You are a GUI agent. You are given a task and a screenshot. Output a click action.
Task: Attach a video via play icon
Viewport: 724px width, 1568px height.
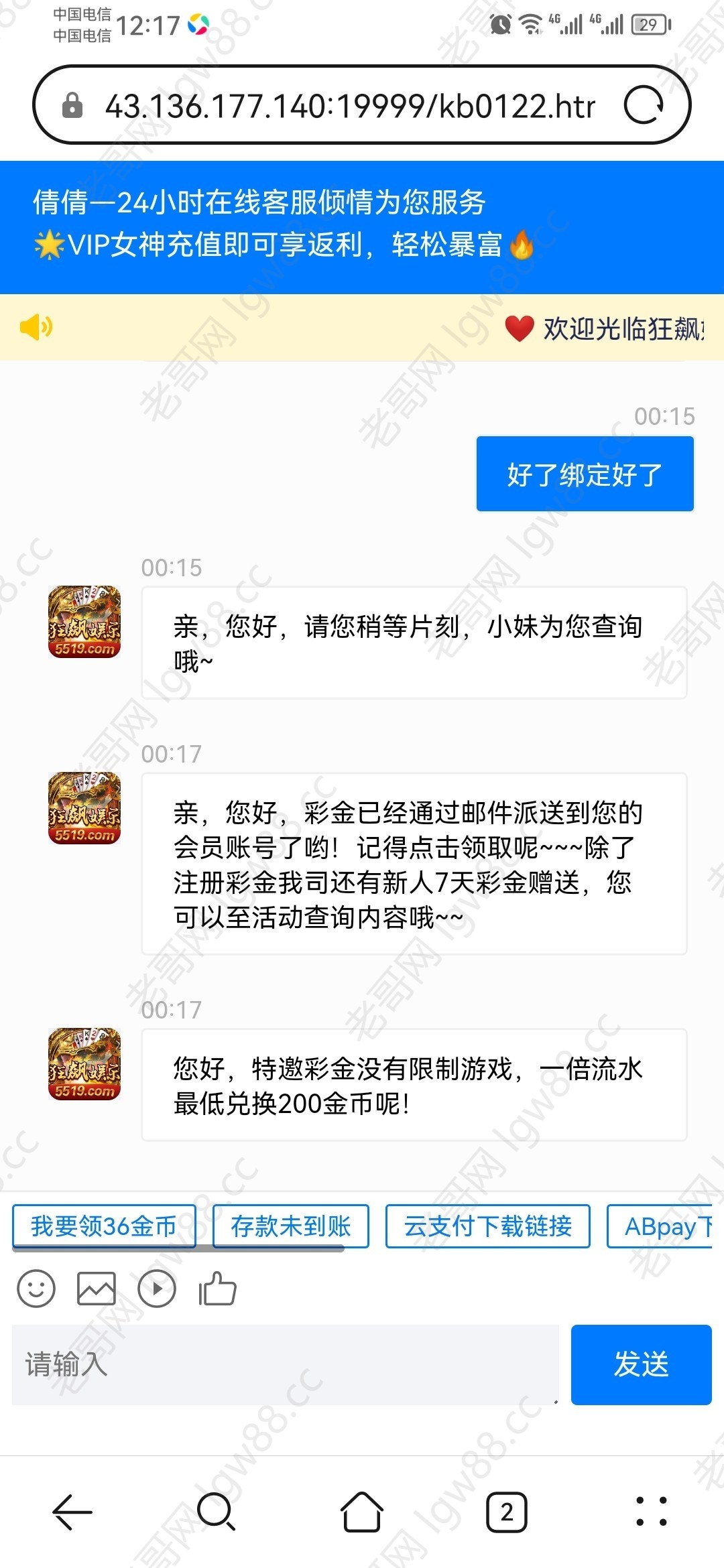tap(157, 1289)
